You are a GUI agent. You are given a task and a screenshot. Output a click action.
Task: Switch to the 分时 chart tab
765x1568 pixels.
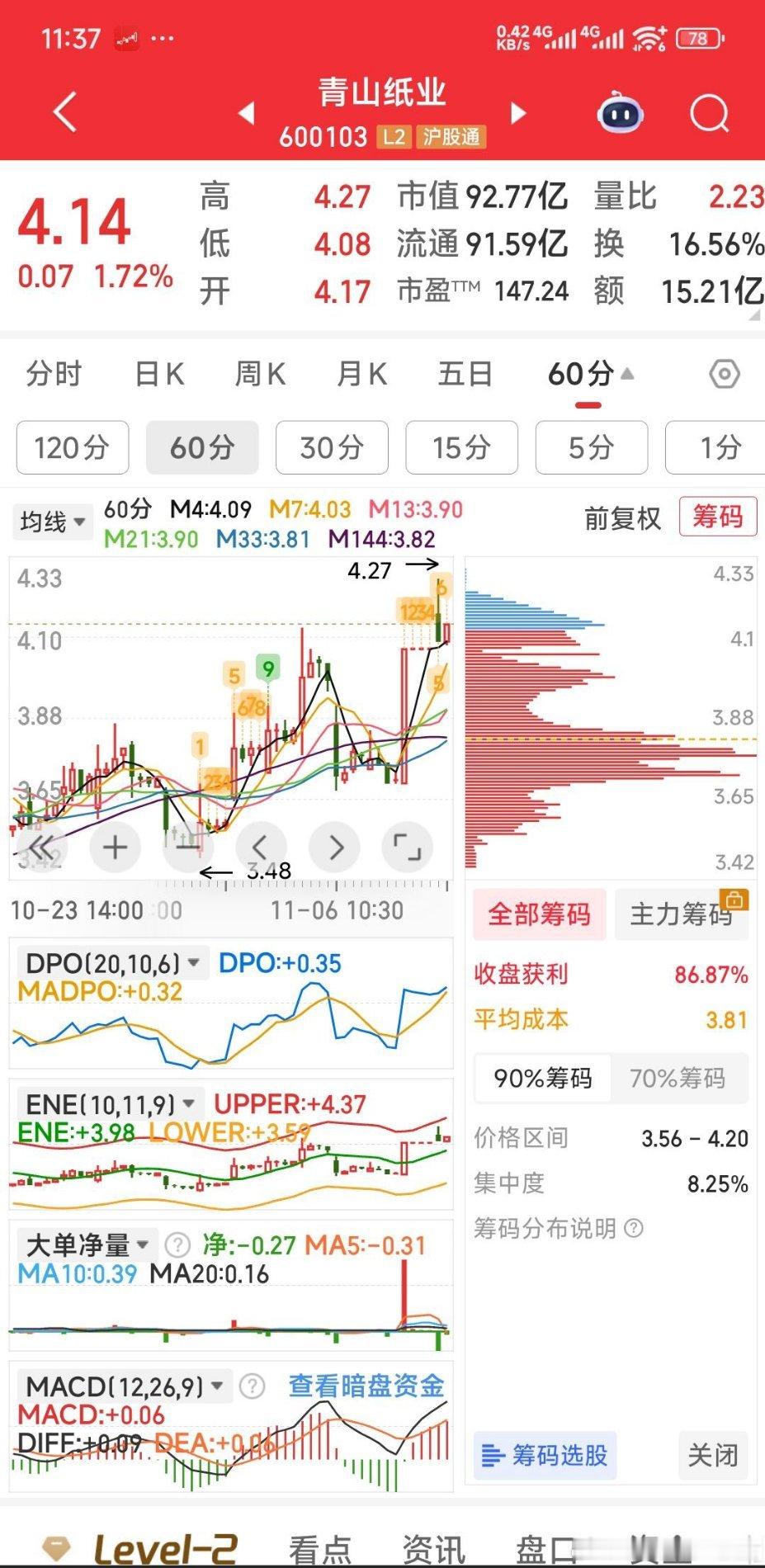pos(54,374)
